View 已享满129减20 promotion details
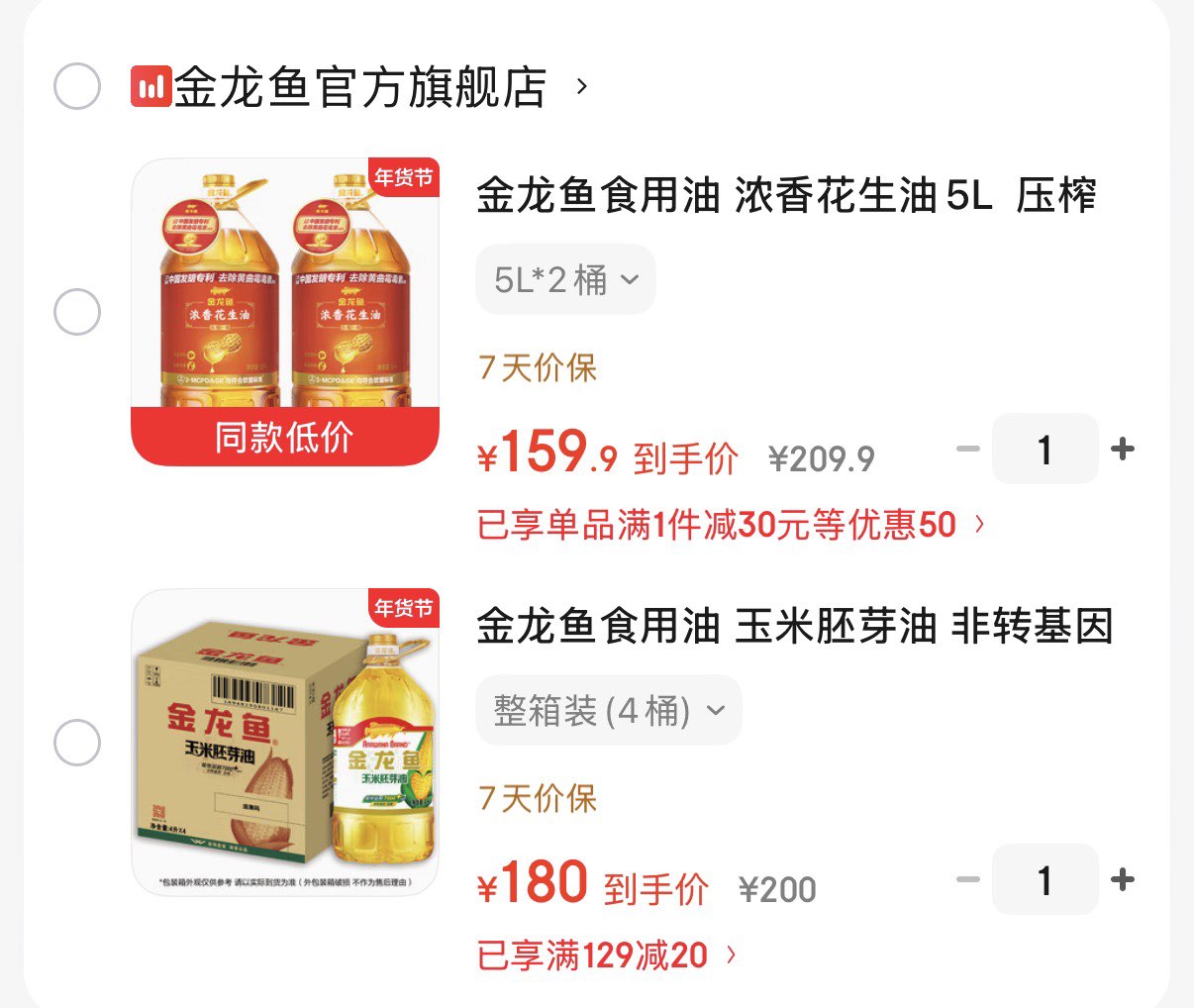1194x1008 pixels. (606, 955)
